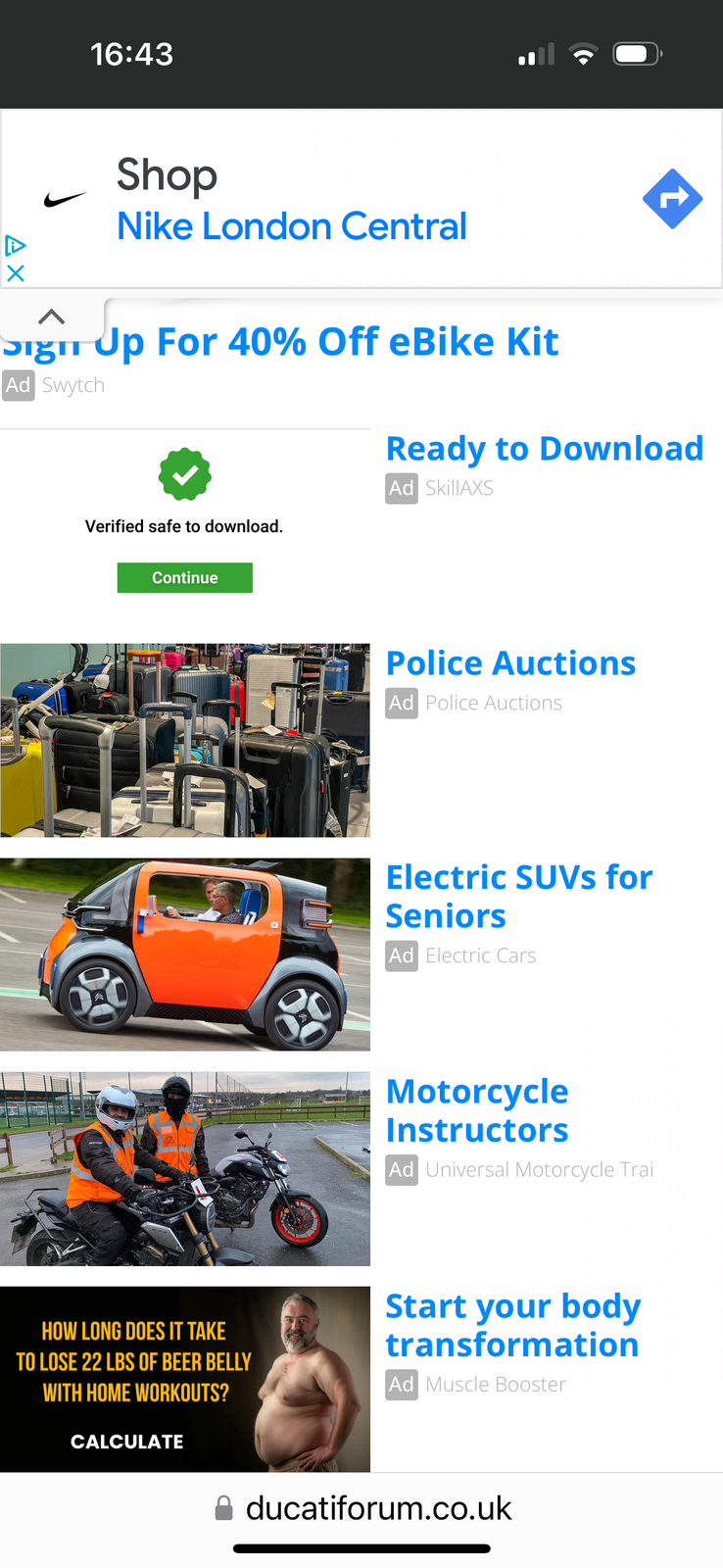Open the Shop Nike ad text
The width and height of the screenshot is (723, 1568).
[x=291, y=201]
